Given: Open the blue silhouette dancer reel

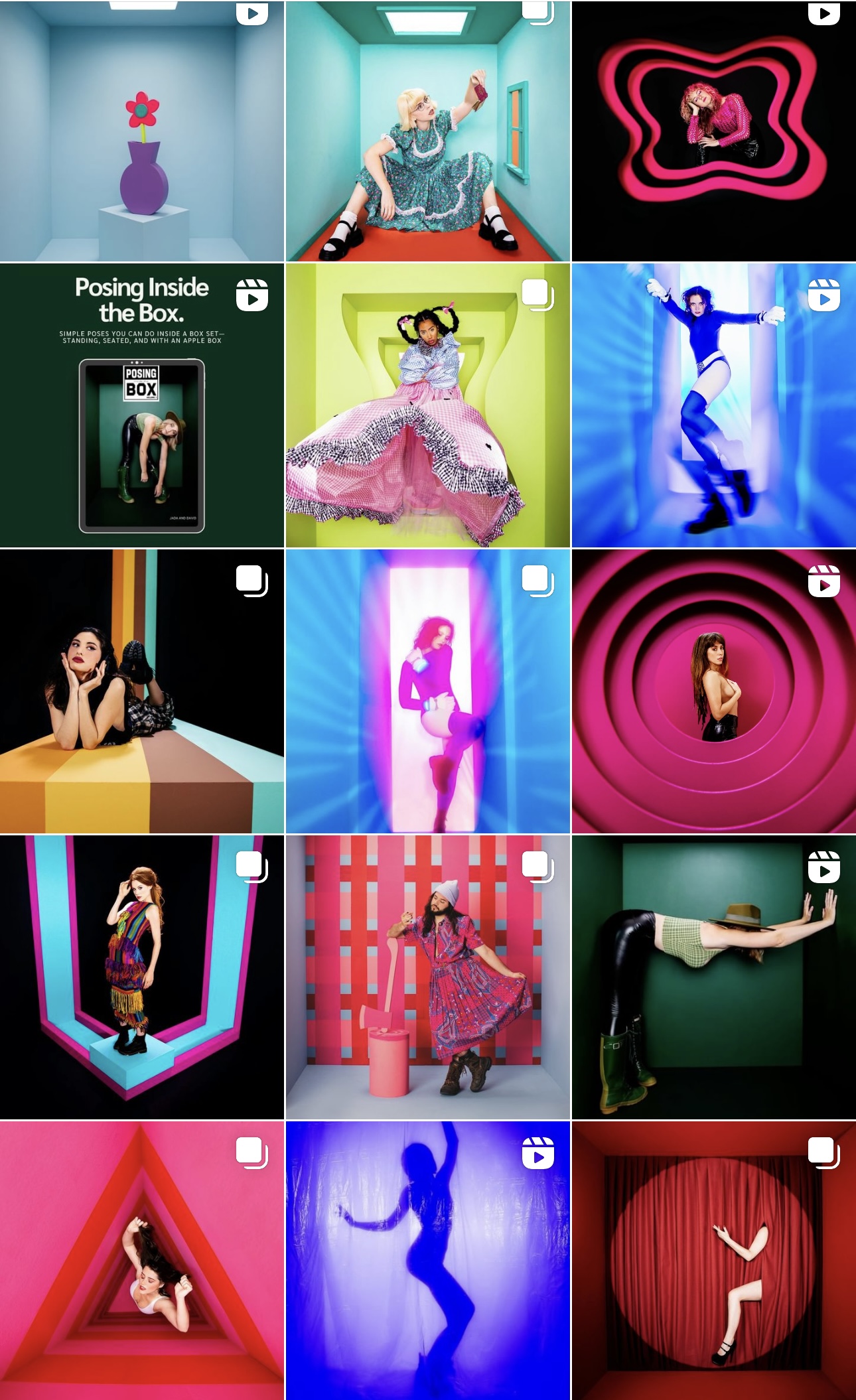Looking at the screenshot, I should (428, 1261).
